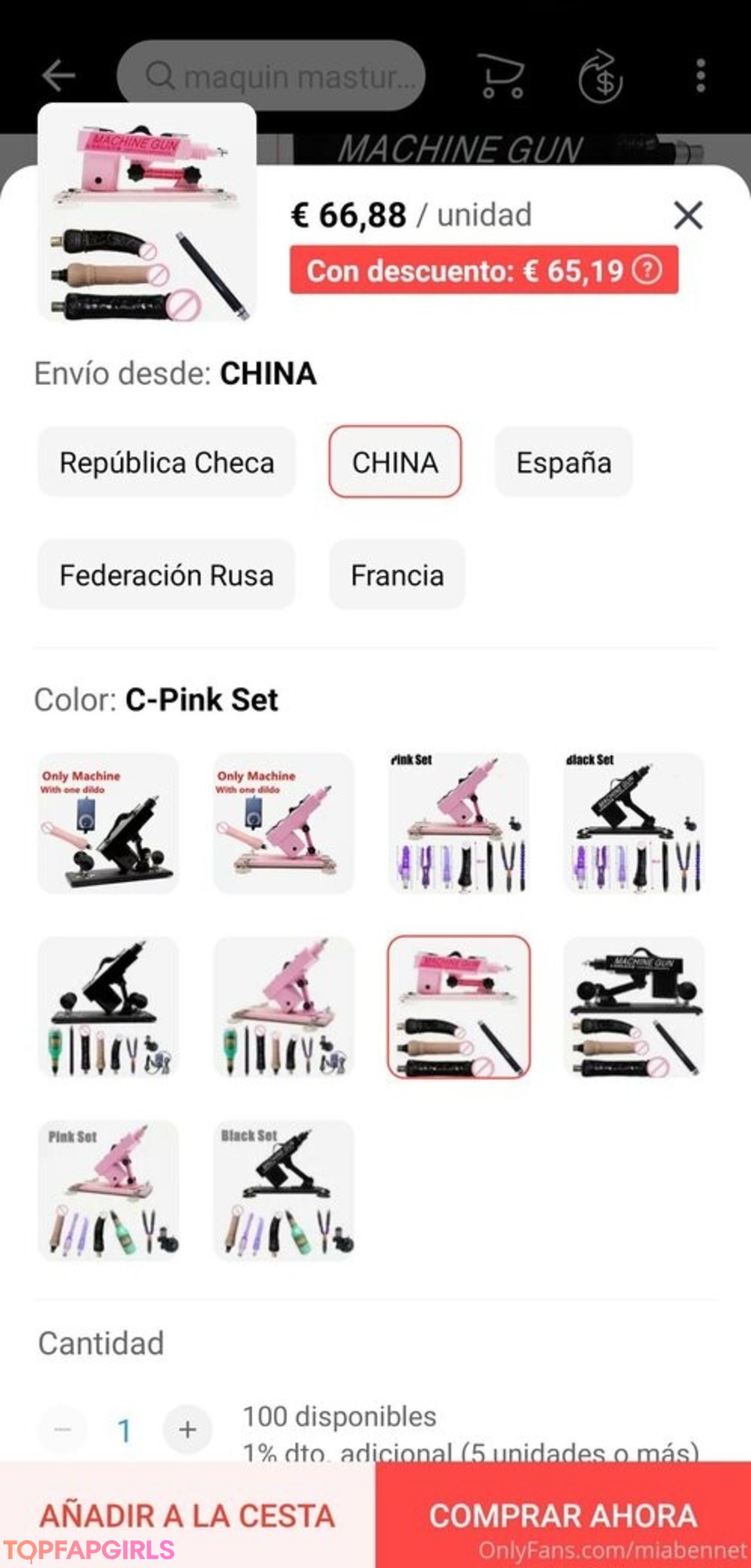Increase quantity with the plus button

point(187,1430)
